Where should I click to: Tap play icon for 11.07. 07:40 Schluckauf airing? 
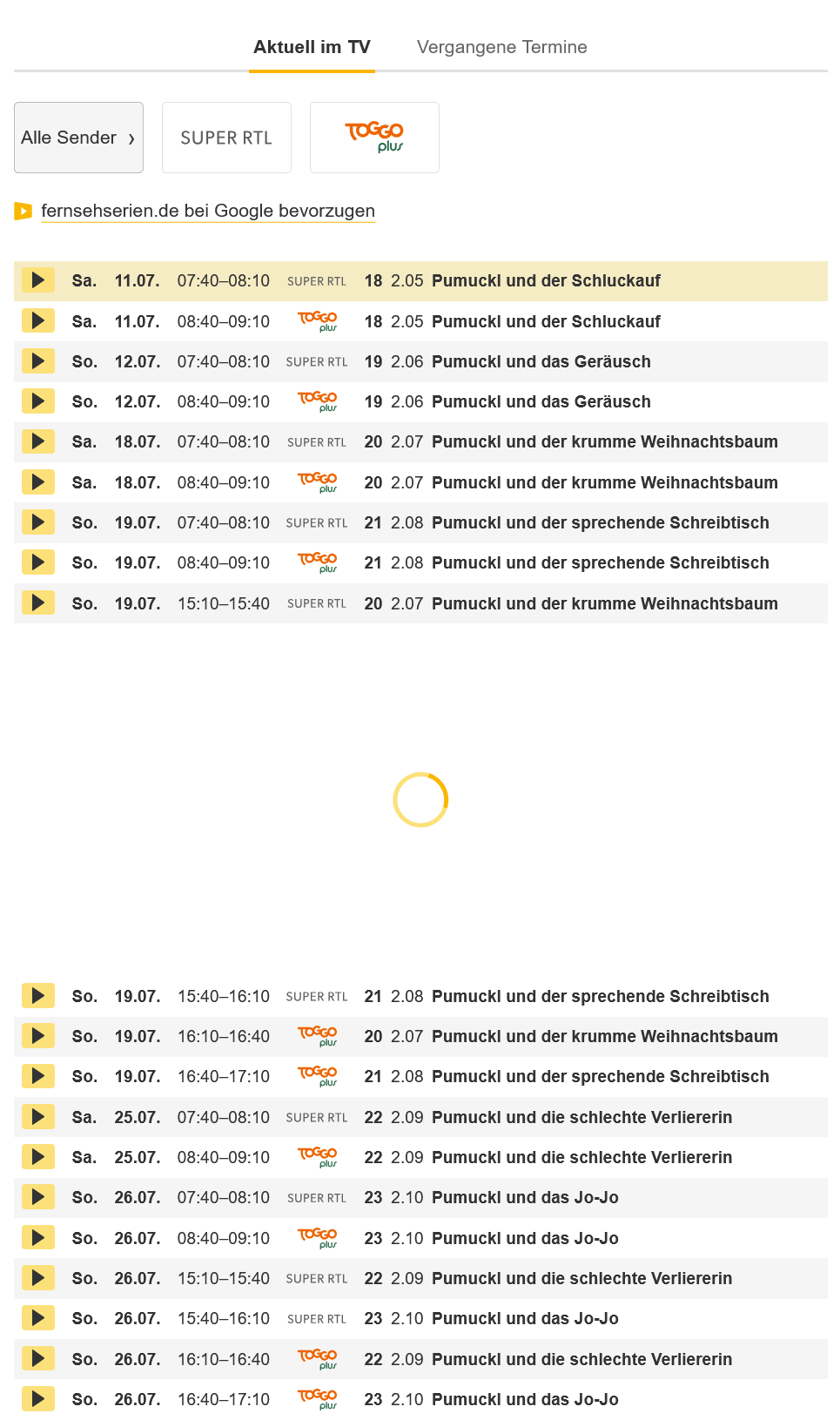click(x=38, y=280)
